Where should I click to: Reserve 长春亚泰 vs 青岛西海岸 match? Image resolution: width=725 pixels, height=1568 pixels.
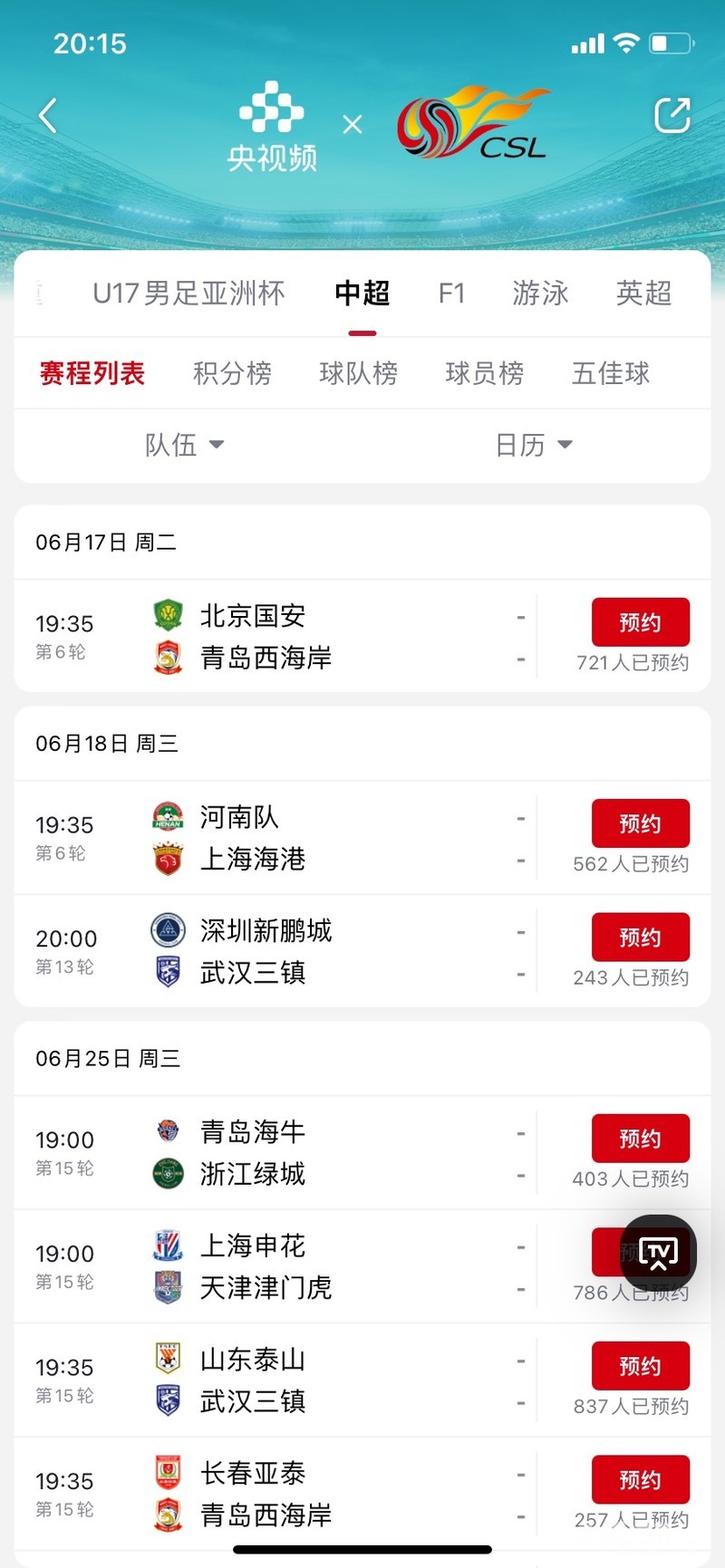click(640, 1480)
